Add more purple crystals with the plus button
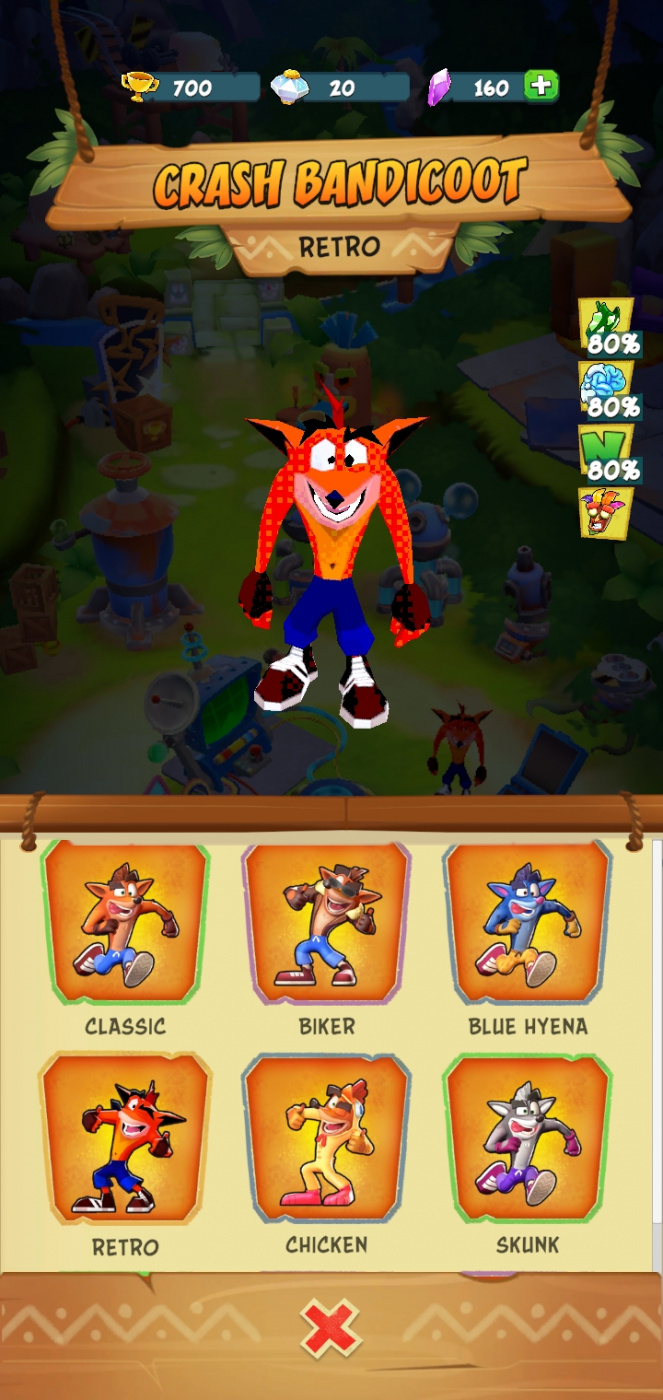This screenshot has width=663, height=1400. 541,86
